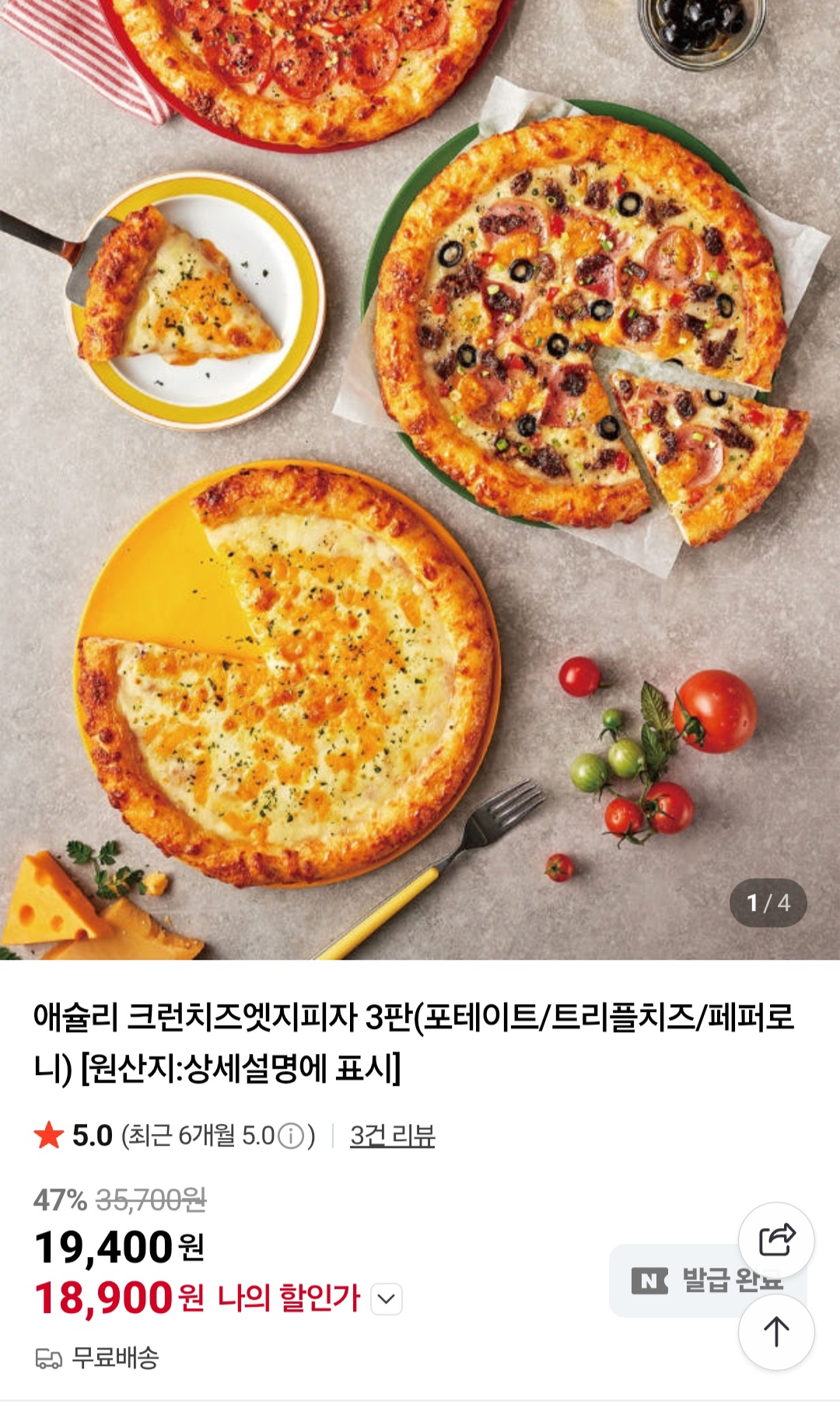Open the 3건 리뷰 reviews link
The height and width of the screenshot is (1411, 840).
(x=392, y=1136)
